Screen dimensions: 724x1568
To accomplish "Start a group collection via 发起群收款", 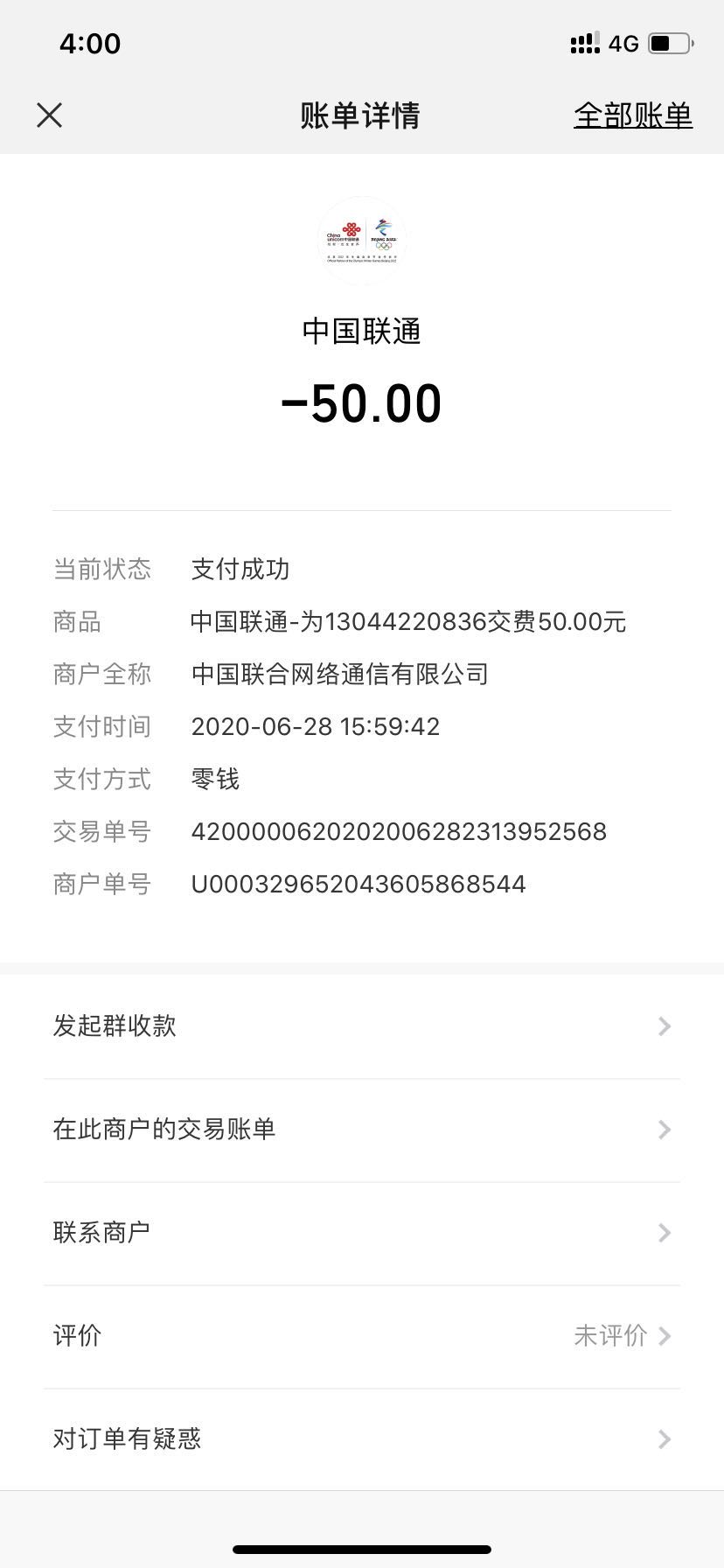I will pyautogui.click(x=362, y=1025).
